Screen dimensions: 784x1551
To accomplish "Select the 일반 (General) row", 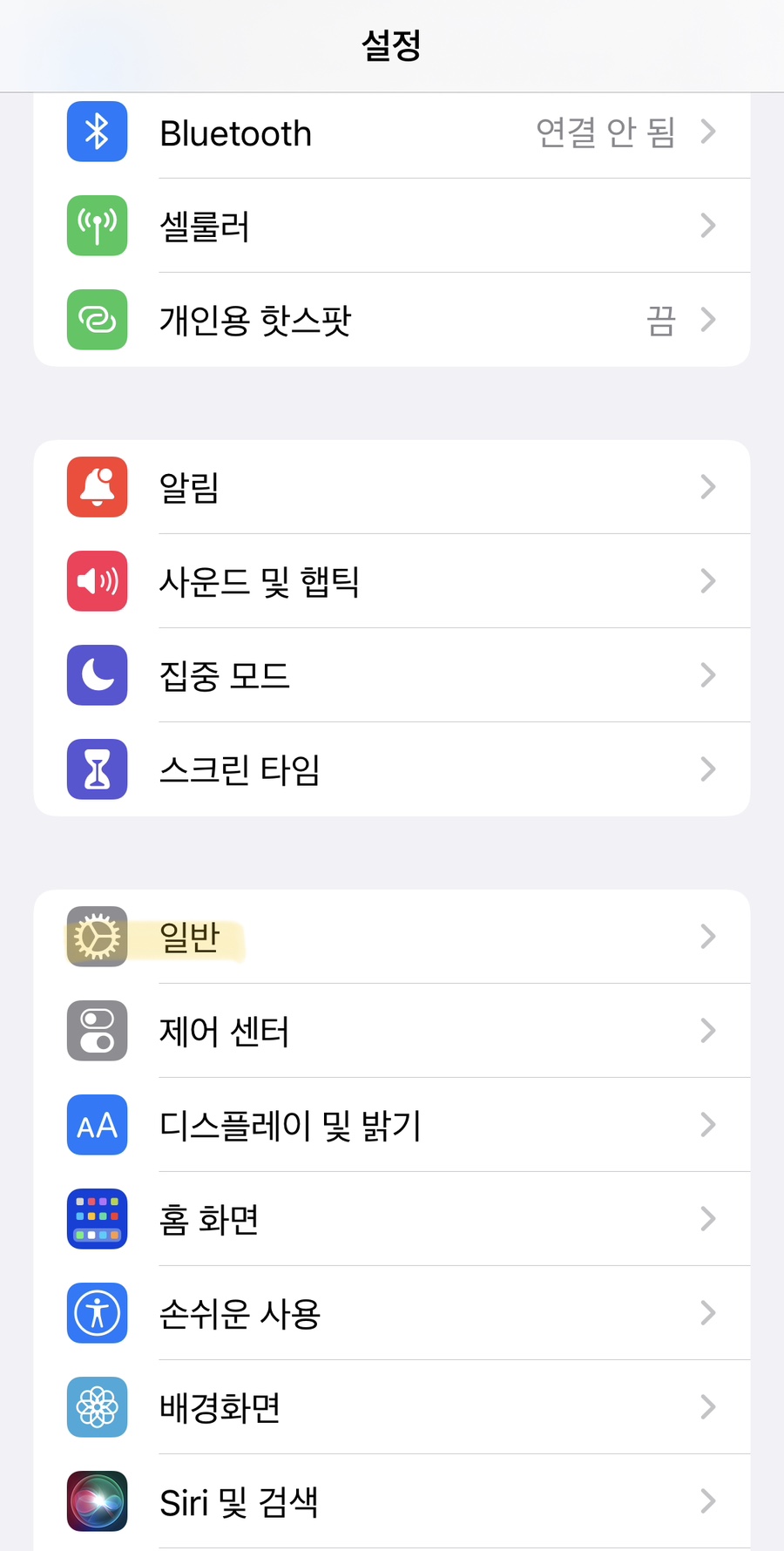I will pos(392,937).
